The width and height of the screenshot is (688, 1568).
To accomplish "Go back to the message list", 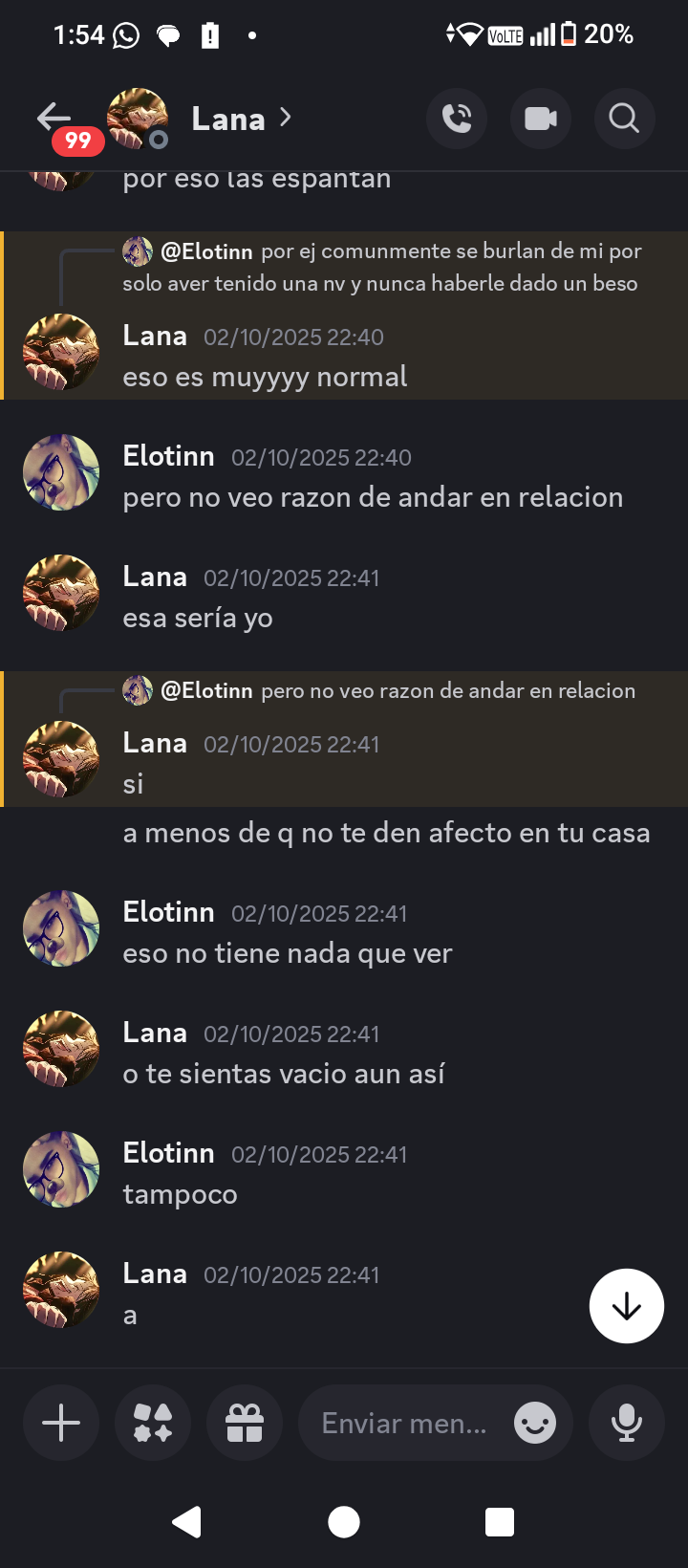I will (x=54, y=118).
